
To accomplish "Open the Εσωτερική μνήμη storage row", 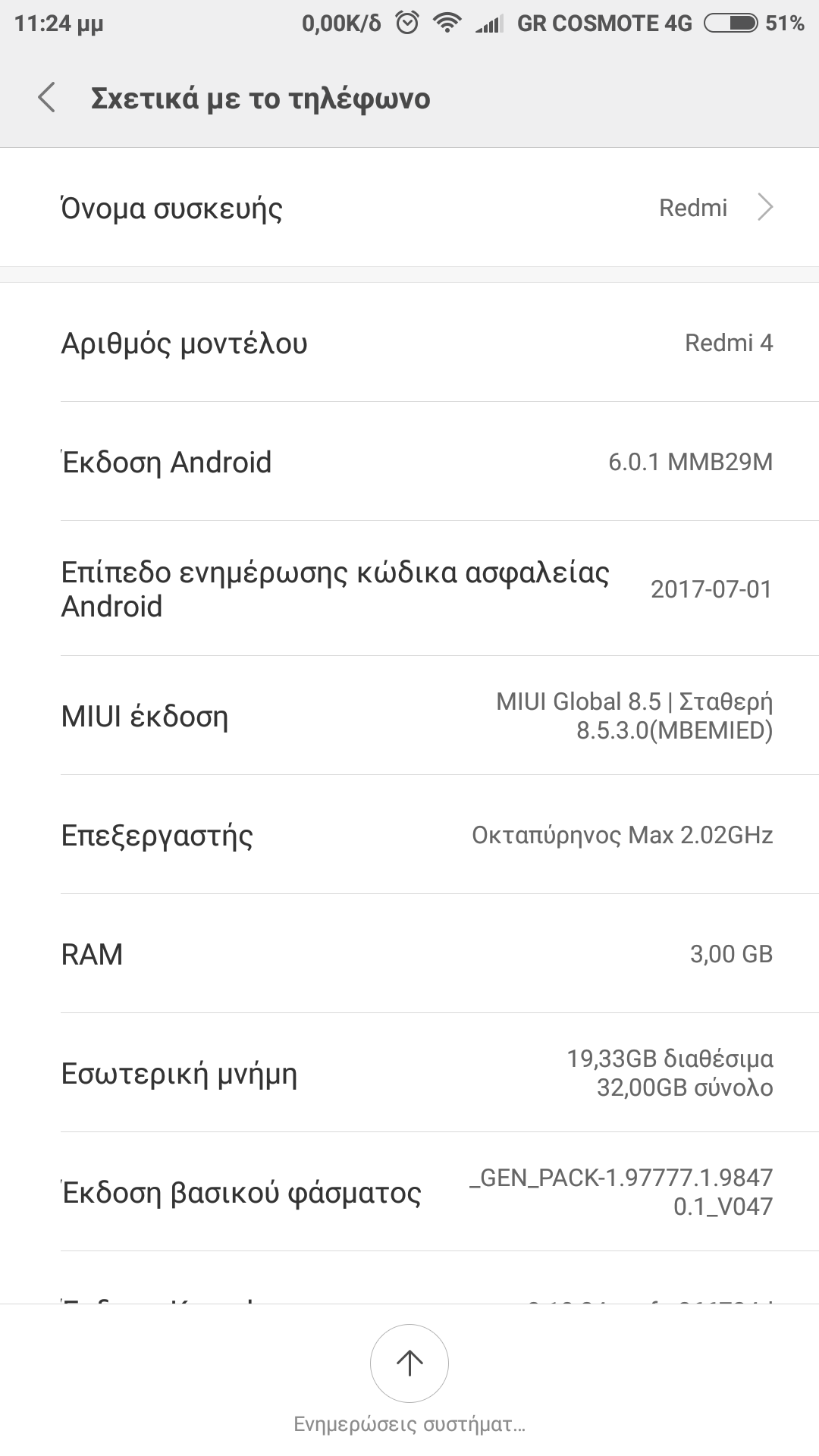I will click(409, 1073).
